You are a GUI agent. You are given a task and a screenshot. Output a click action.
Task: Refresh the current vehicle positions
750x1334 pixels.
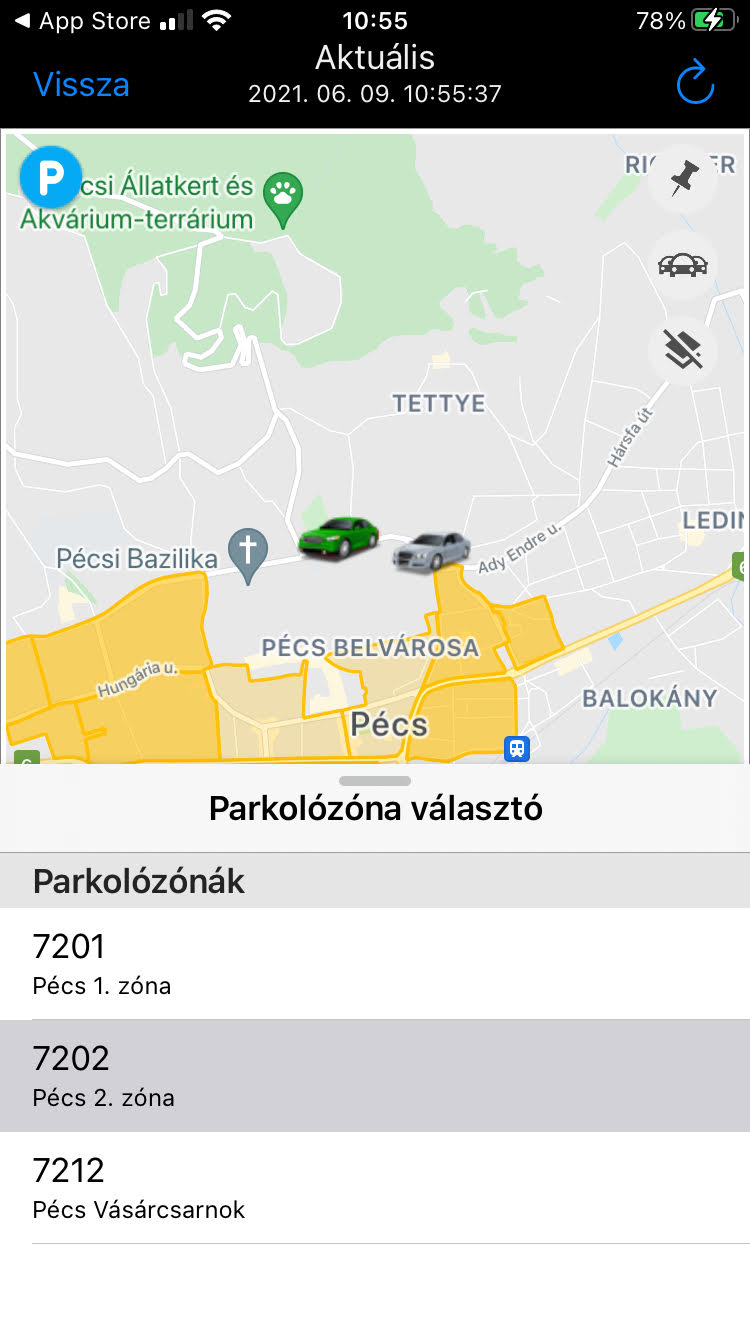point(695,84)
